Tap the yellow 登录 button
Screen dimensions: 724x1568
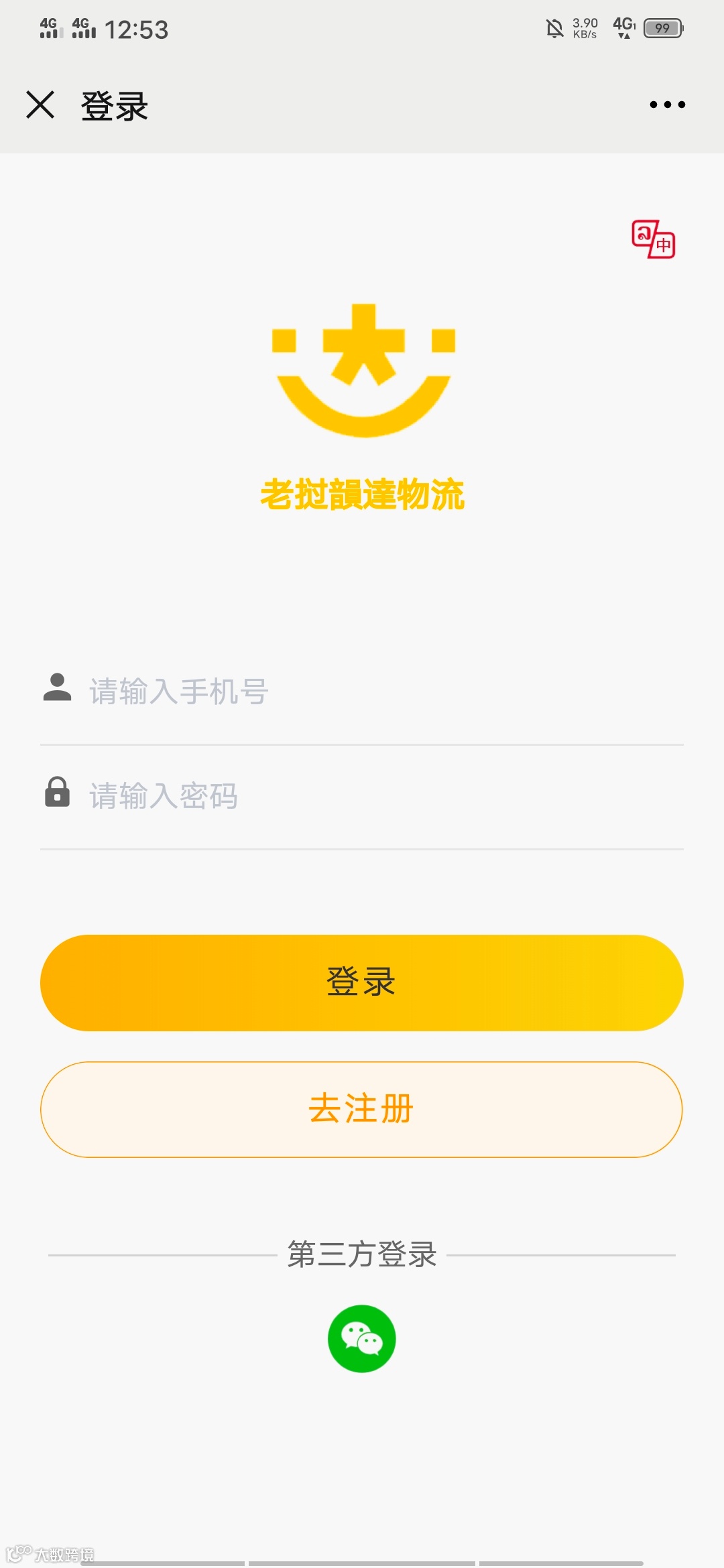[362, 982]
